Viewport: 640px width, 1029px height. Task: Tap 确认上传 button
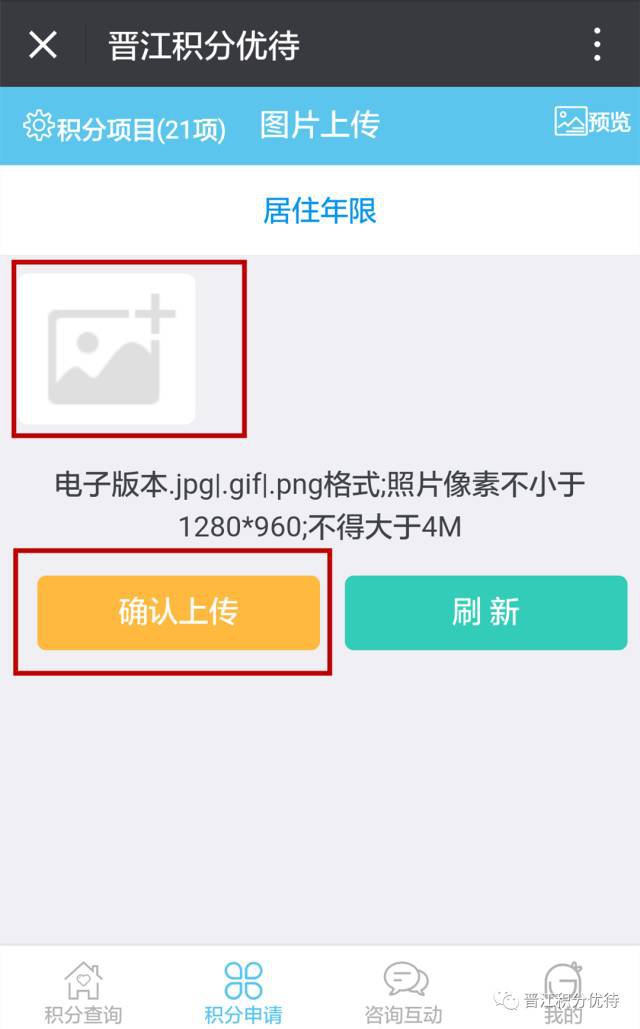178,612
